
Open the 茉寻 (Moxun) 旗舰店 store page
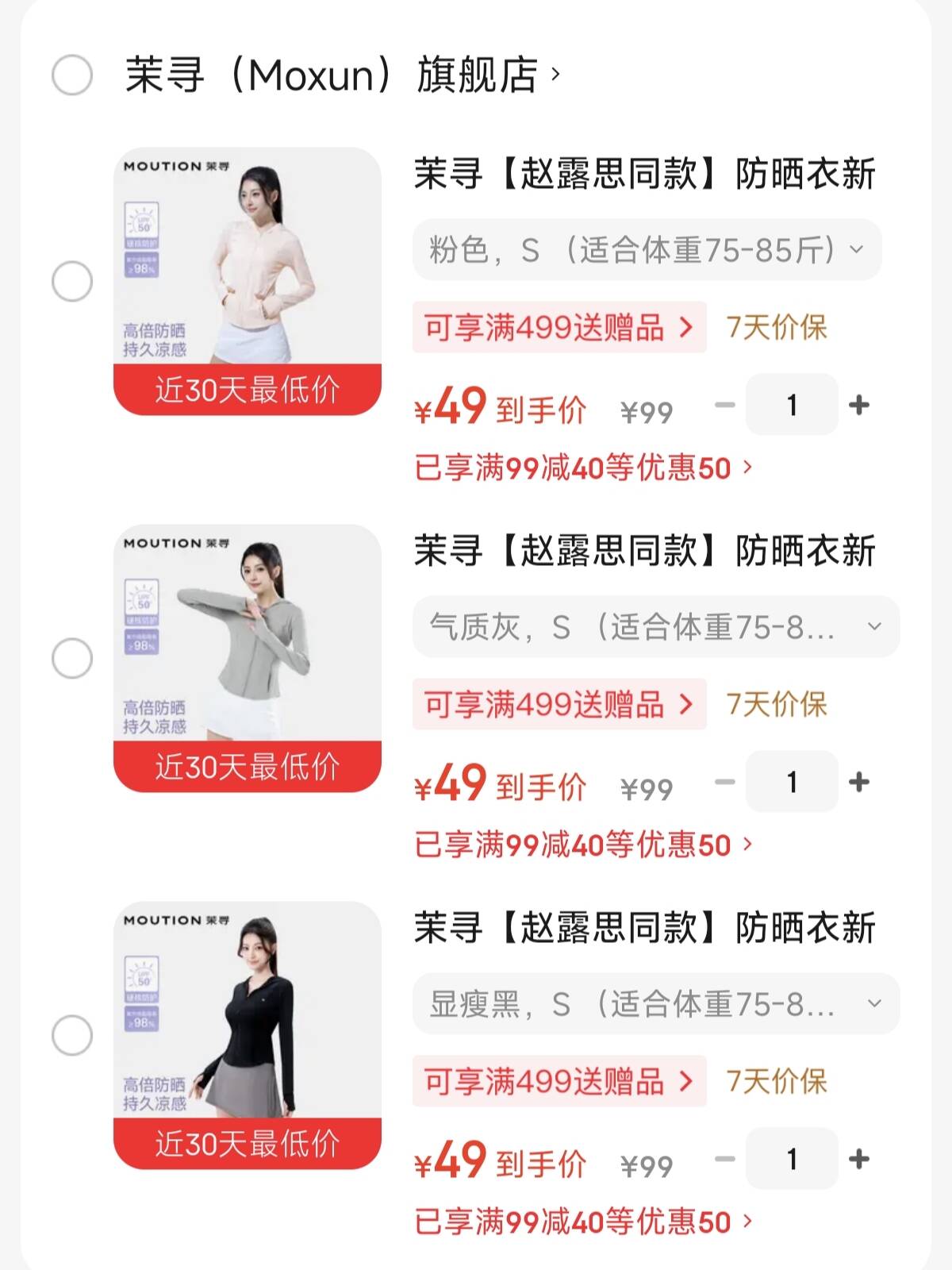pos(341,75)
